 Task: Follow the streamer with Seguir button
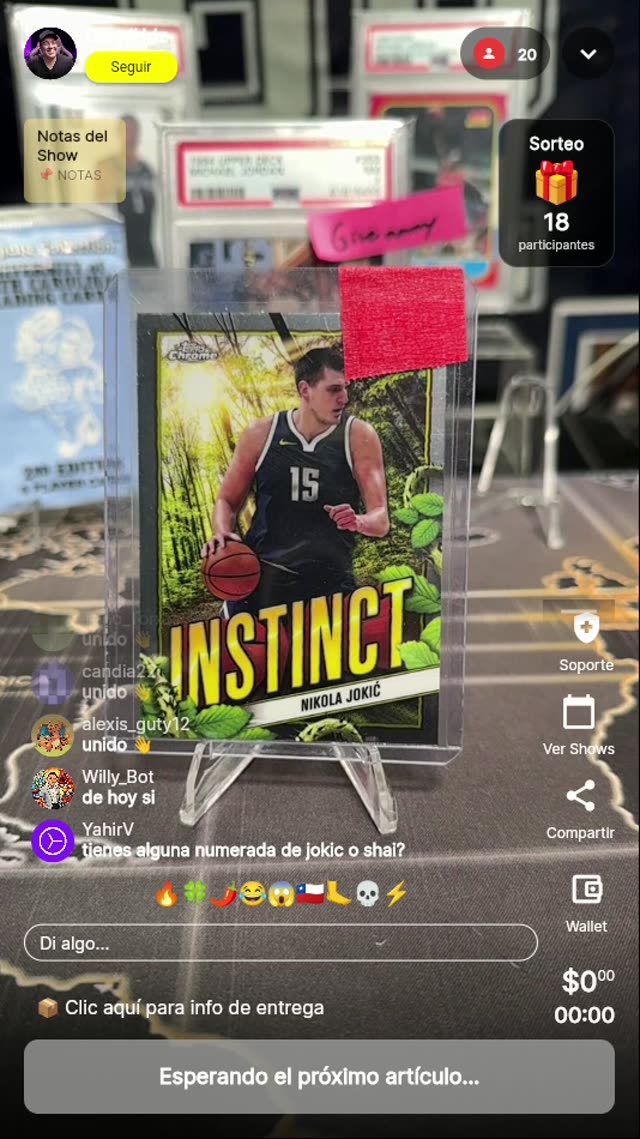click(131, 67)
